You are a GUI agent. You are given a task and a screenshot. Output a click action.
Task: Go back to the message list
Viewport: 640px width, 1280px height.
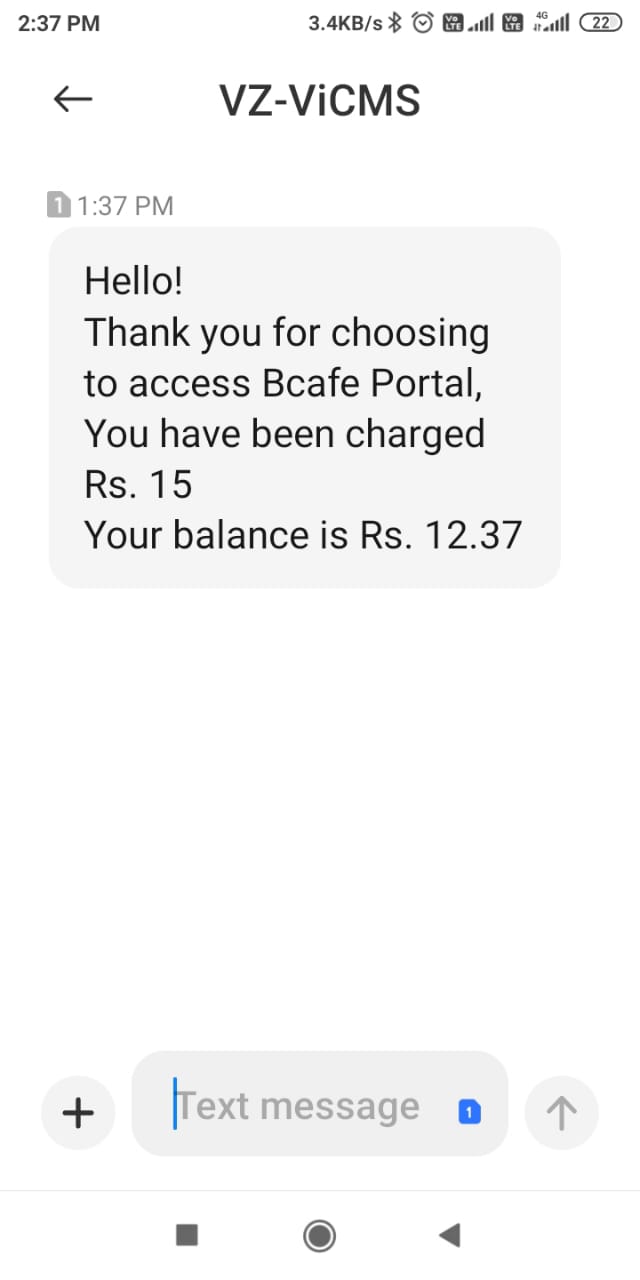point(72,99)
